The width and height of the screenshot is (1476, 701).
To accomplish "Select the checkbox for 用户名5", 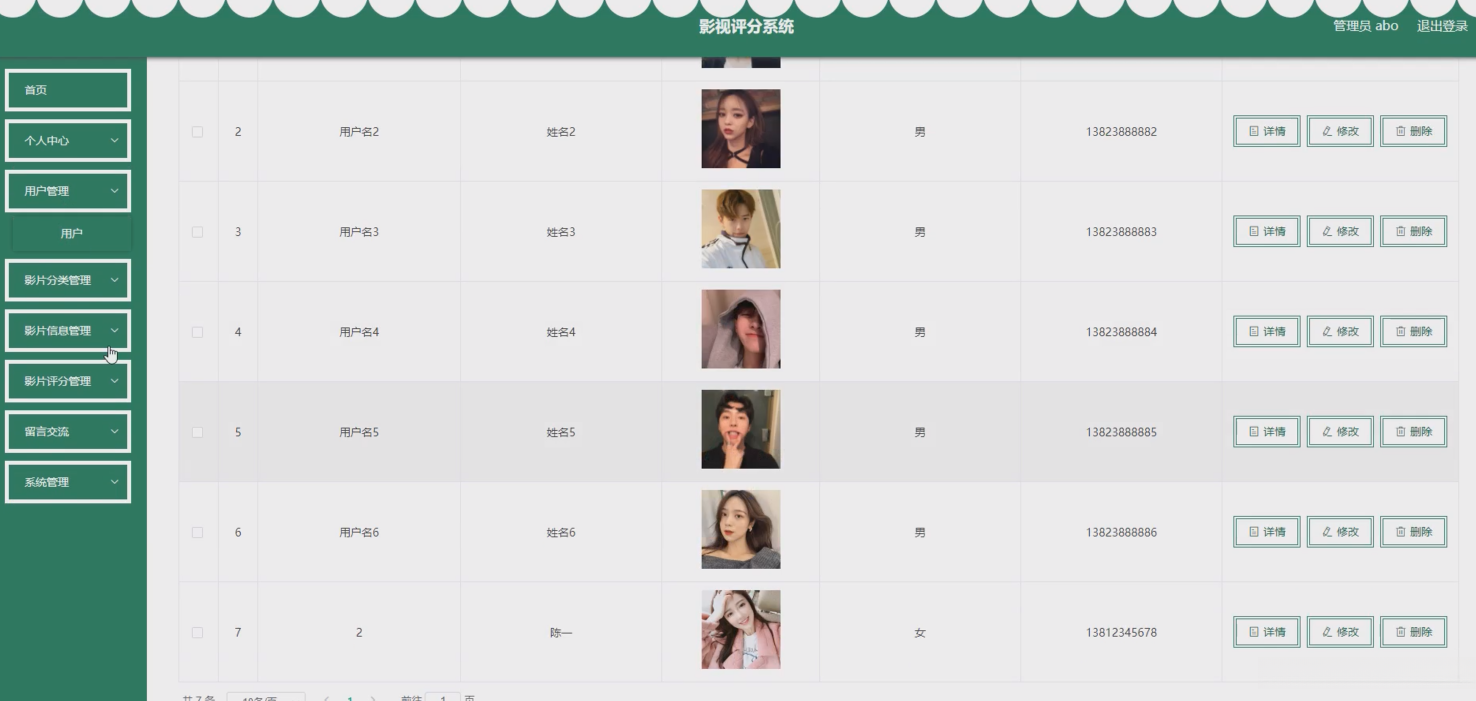I will coord(197,432).
